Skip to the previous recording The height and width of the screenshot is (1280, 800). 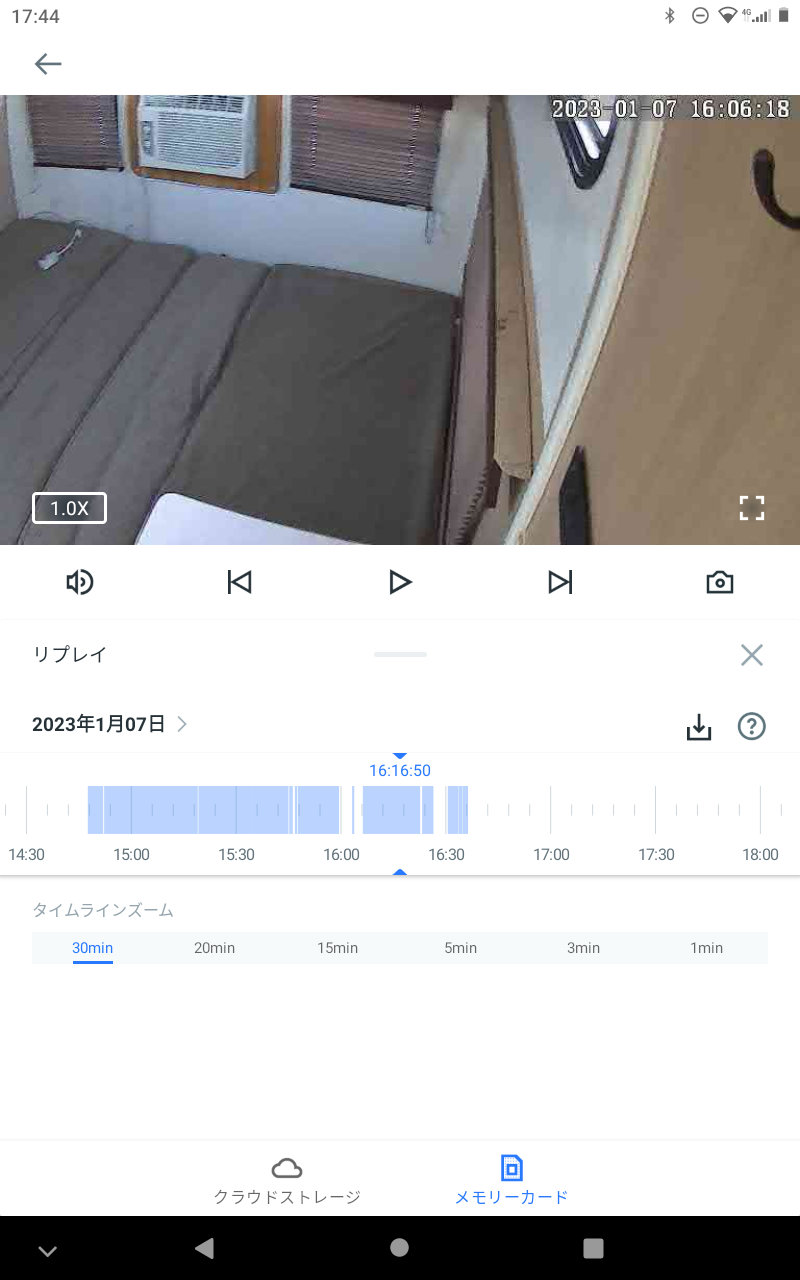pos(239,582)
